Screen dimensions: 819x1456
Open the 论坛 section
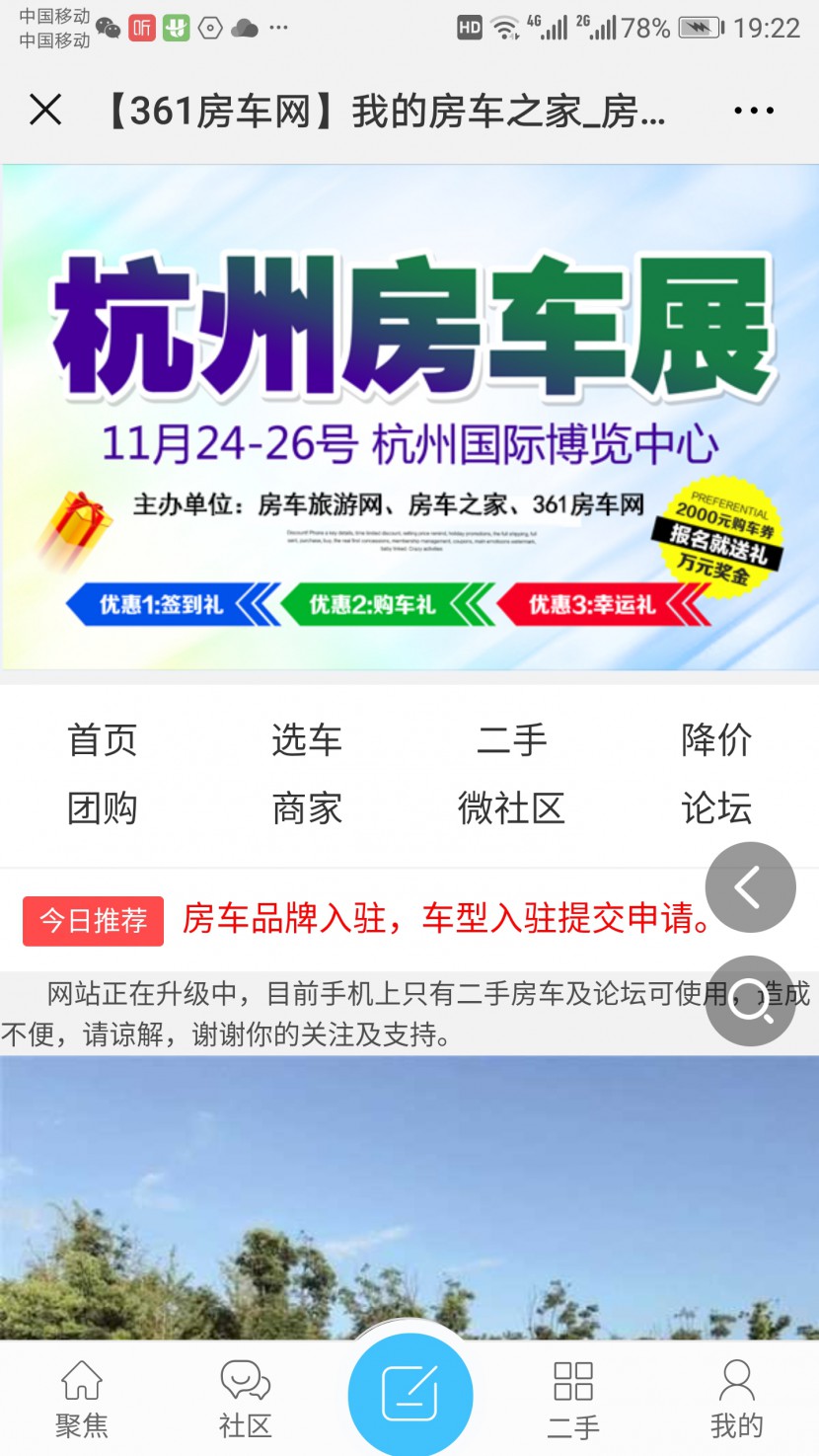point(716,808)
